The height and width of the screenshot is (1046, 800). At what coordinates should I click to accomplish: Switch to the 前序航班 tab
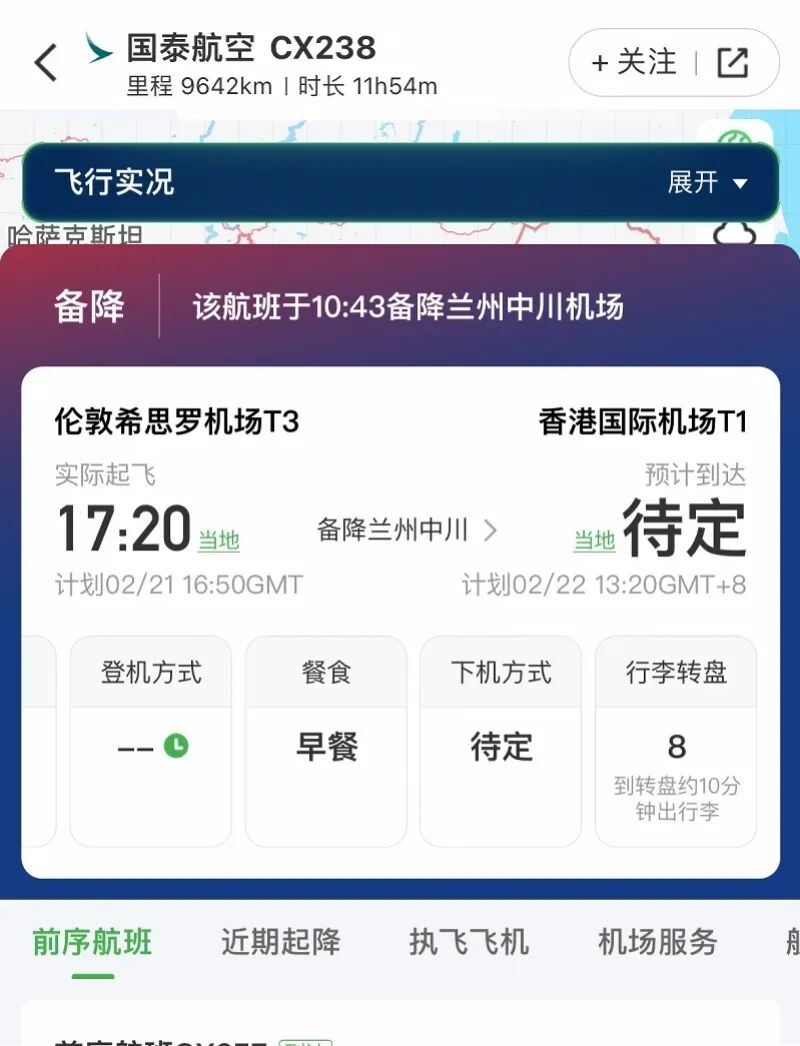pyautogui.click(x=92, y=942)
